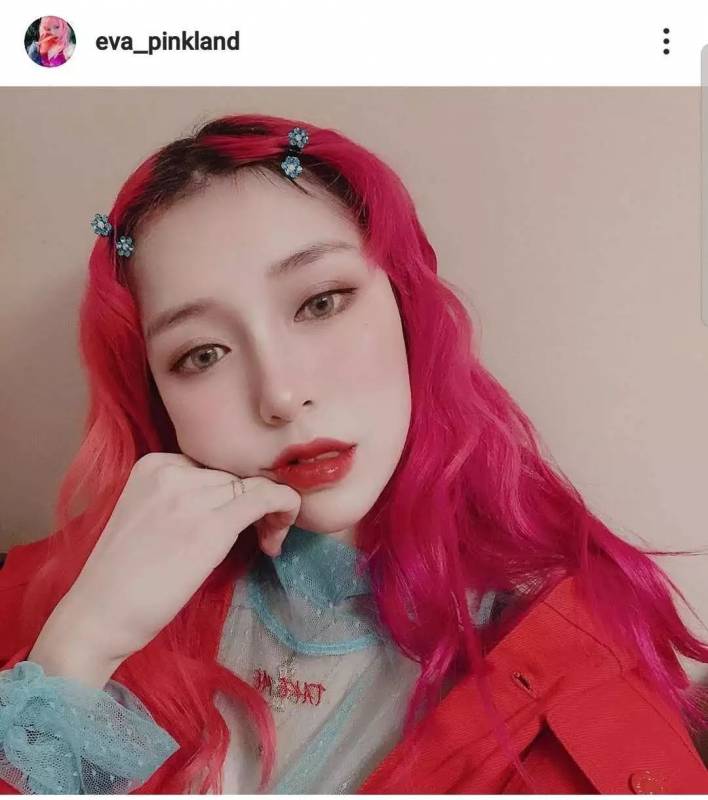Tap the eva_pinkland username

coord(167,42)
